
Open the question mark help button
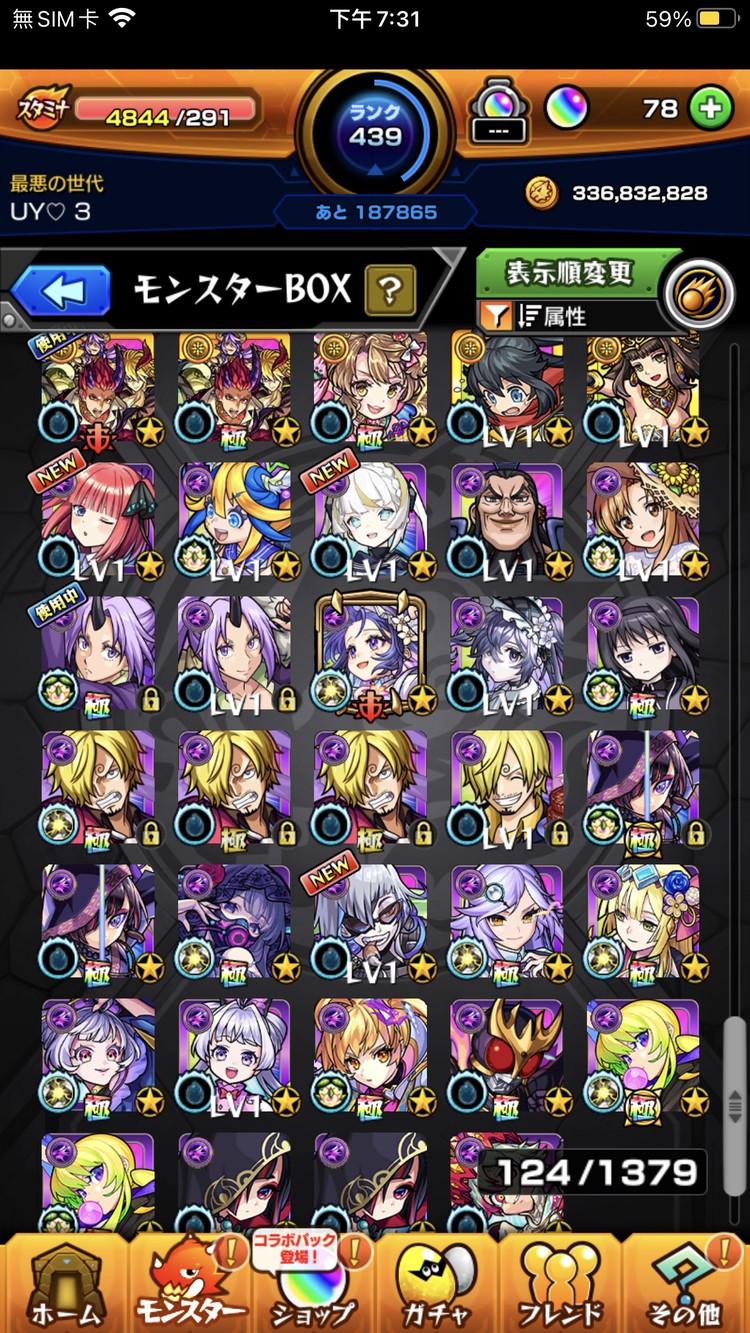pos(390,291)
